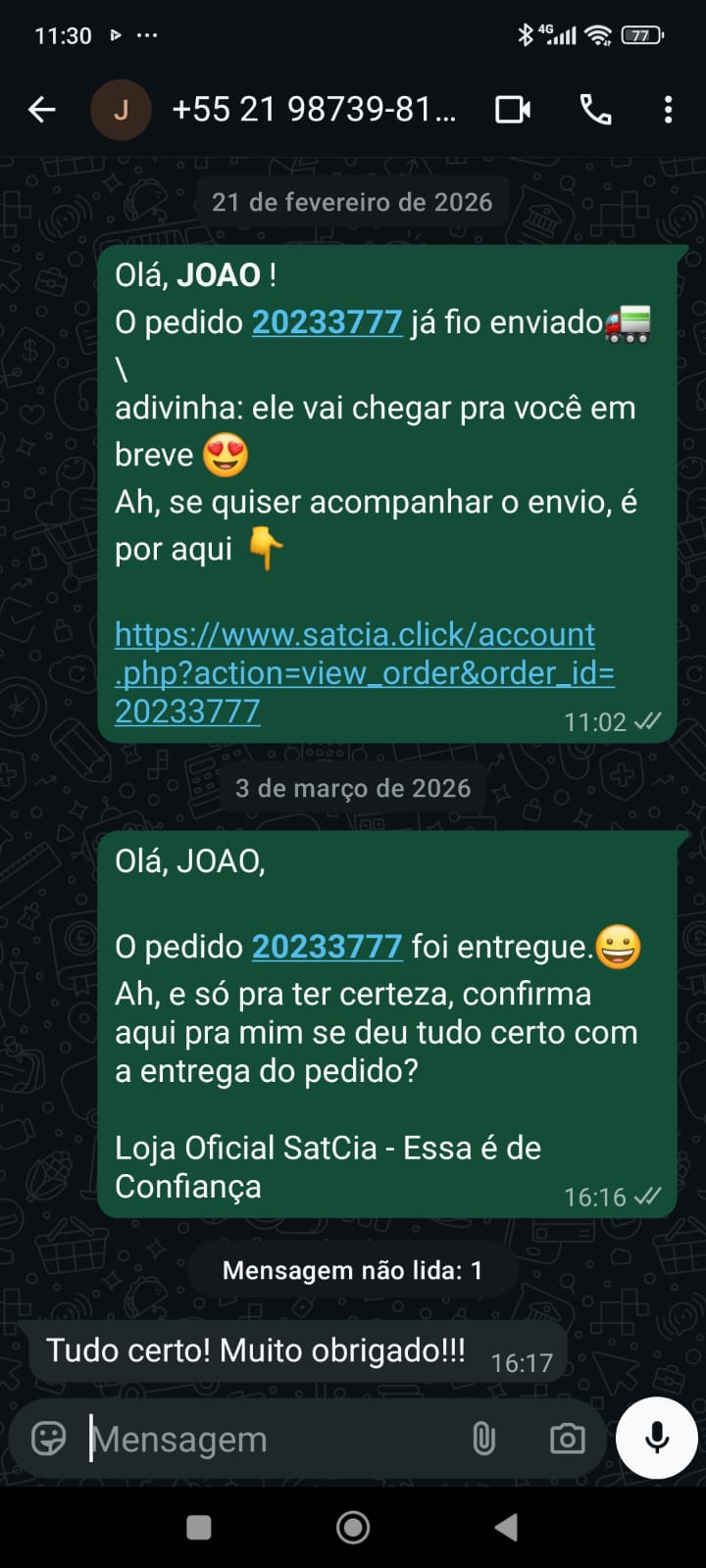706x1568 pixels.
Task: Start a voice call
Action: pyautogui.click(x=595, y=110)
